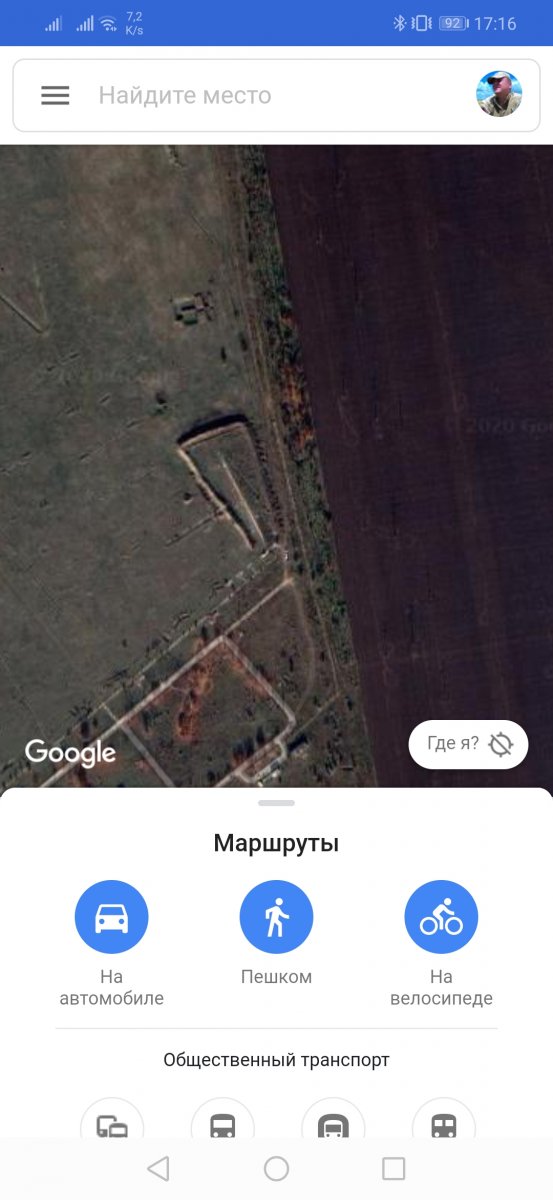Select the "Пешком" walking route
This screenshot has height=1200, width=553.
pyautogui.click(x=276, y=934)
